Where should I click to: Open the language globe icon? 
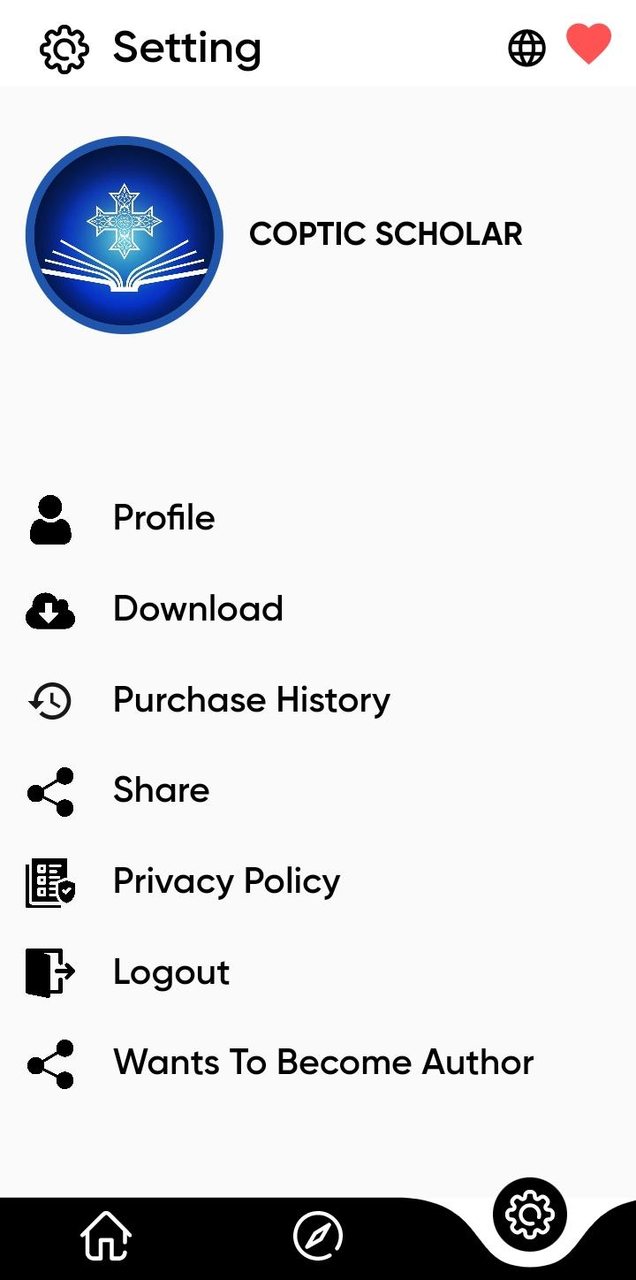(x=527, y=48)
